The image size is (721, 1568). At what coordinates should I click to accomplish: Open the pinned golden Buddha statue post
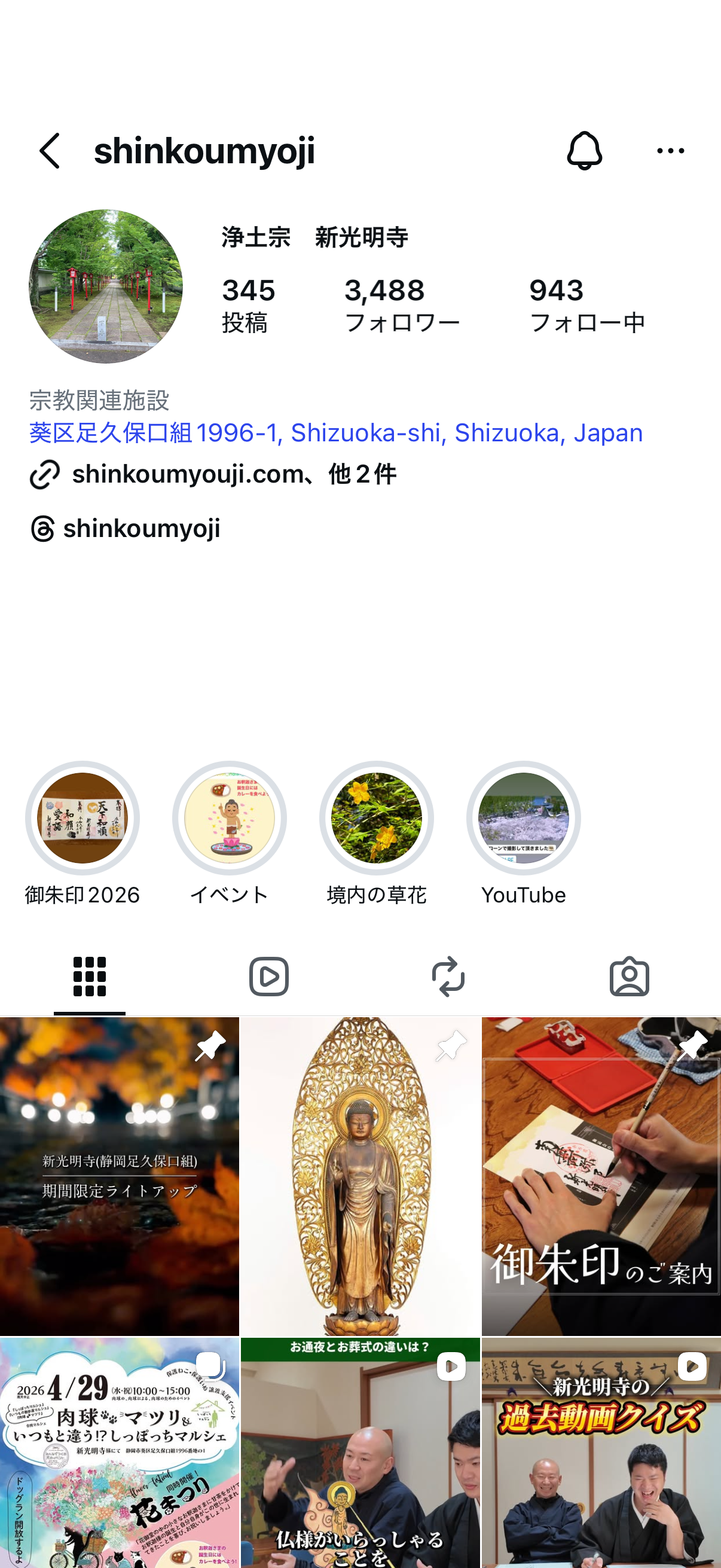point(360,1175)
